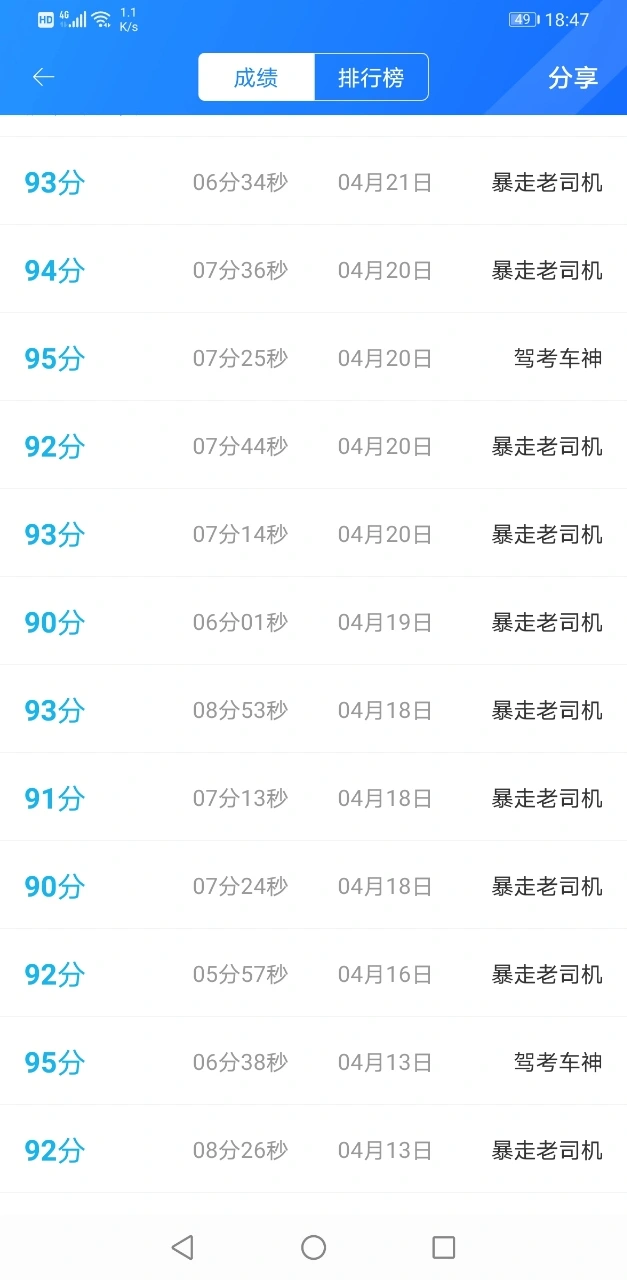Open the 93分 record timed 06分34秒
The height and width of the screenshot is (1280, 627).
click(x=313, y=182)
